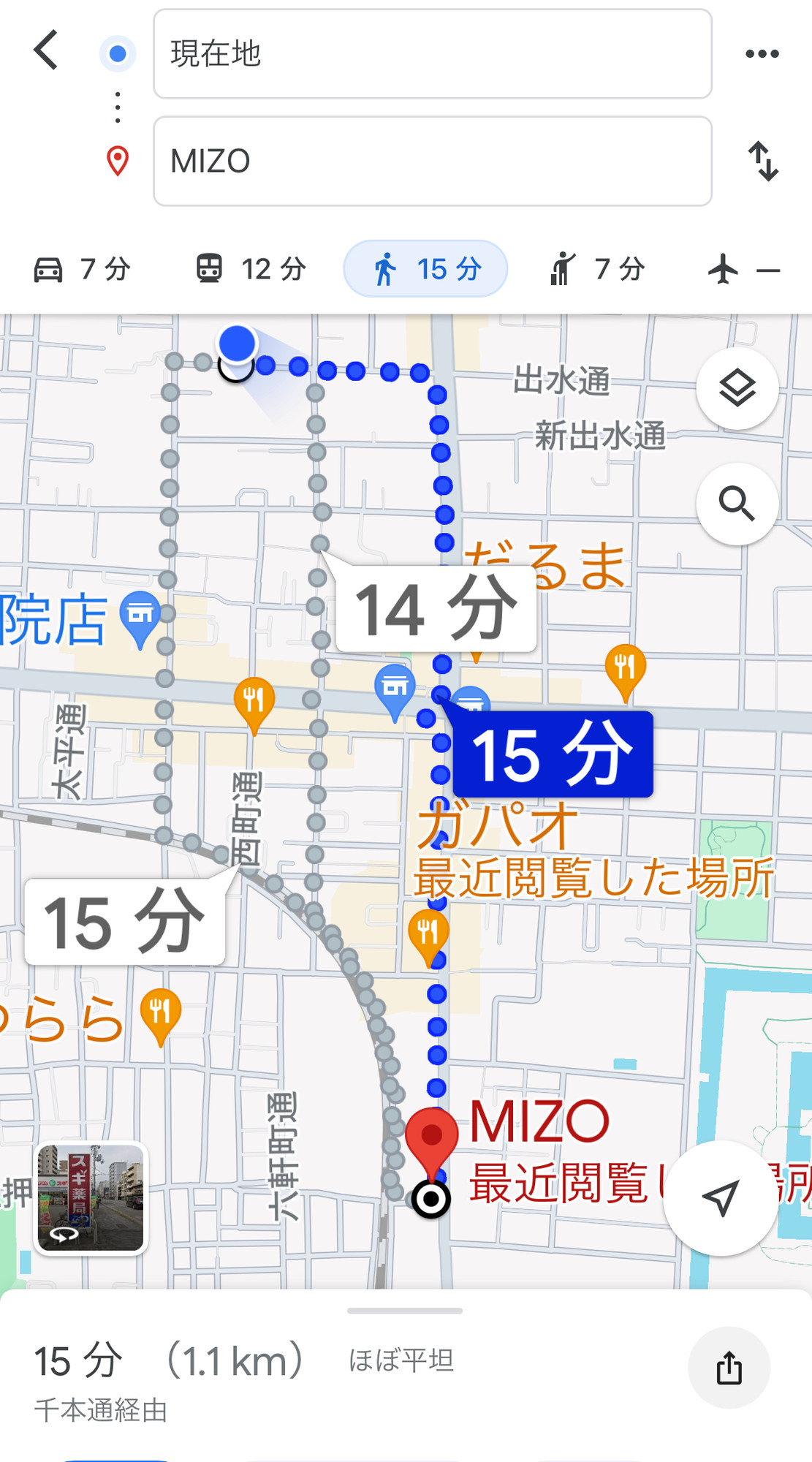Open the Street View thumbnail
Viewport: 812px width, 1462px height.
coord(91,1198)
